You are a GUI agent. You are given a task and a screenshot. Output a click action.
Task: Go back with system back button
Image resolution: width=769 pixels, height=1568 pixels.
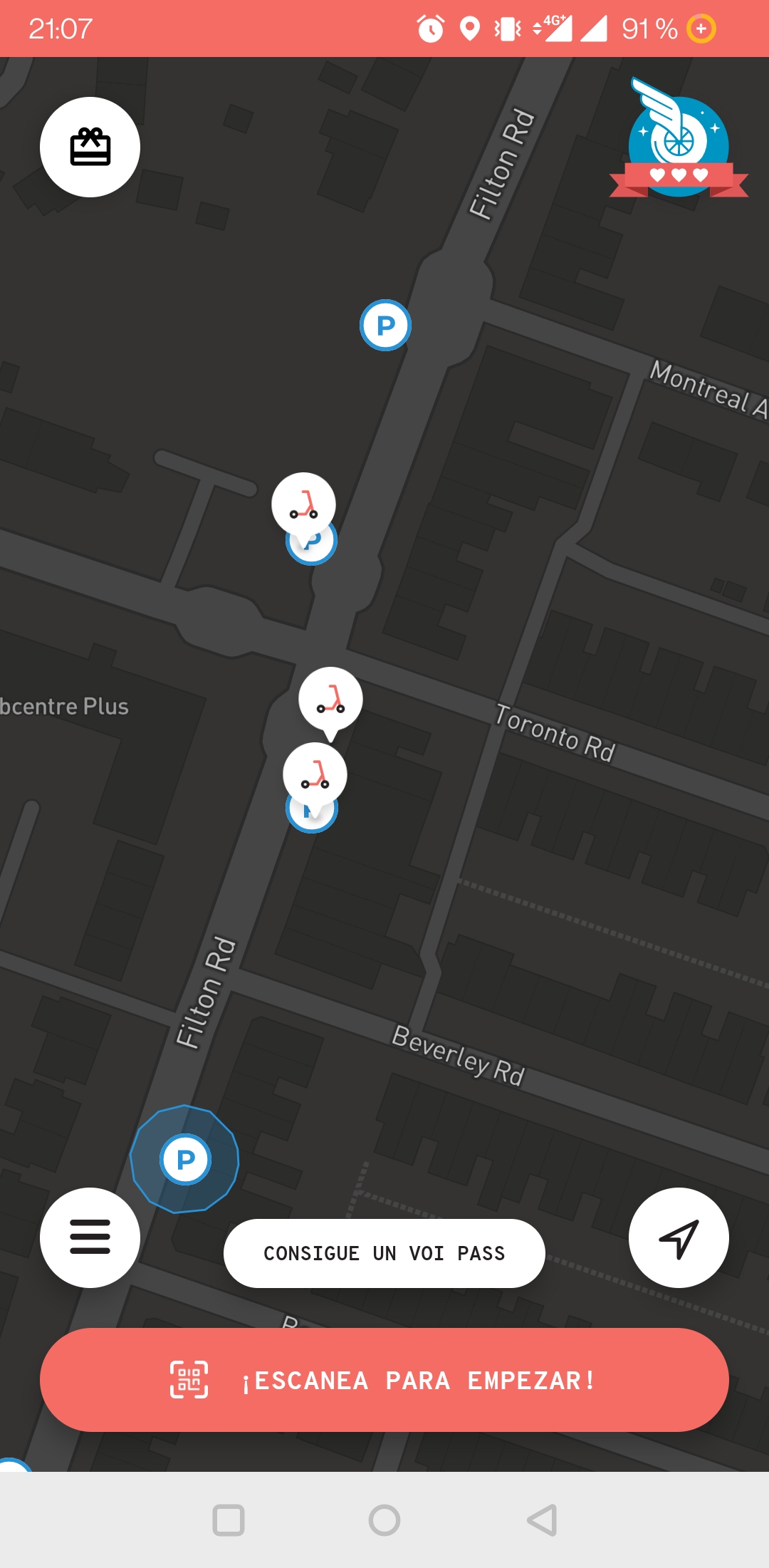pos(542,1520)
